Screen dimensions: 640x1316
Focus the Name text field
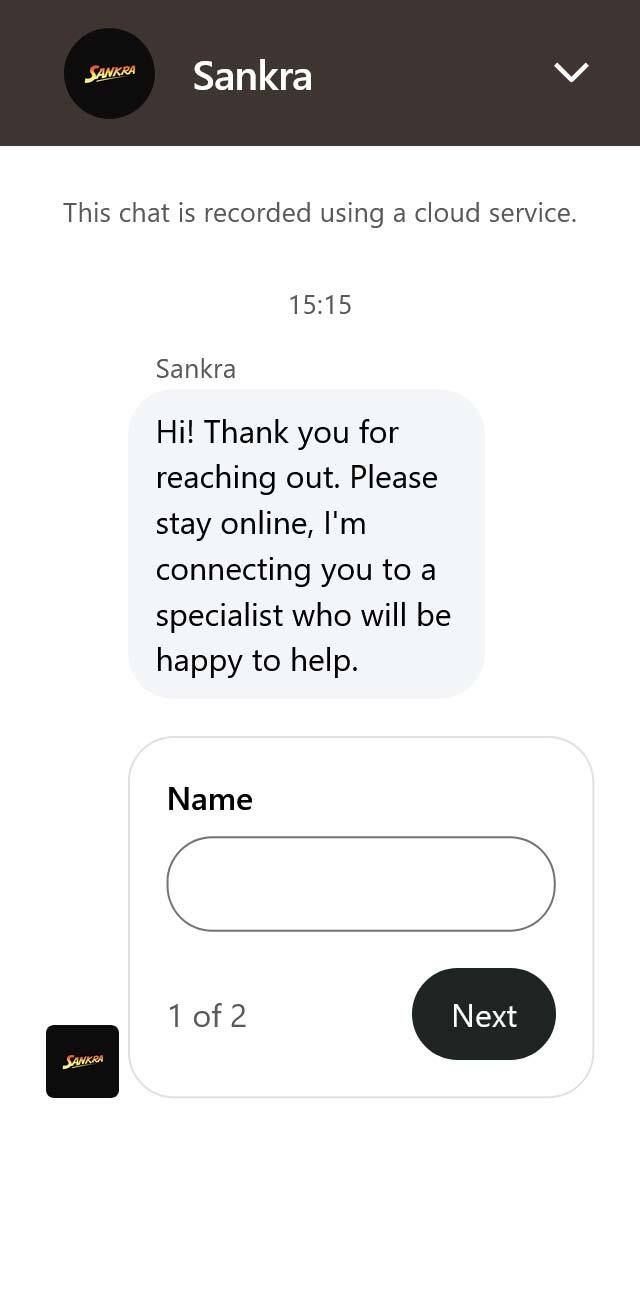click(x=360, y=884)
